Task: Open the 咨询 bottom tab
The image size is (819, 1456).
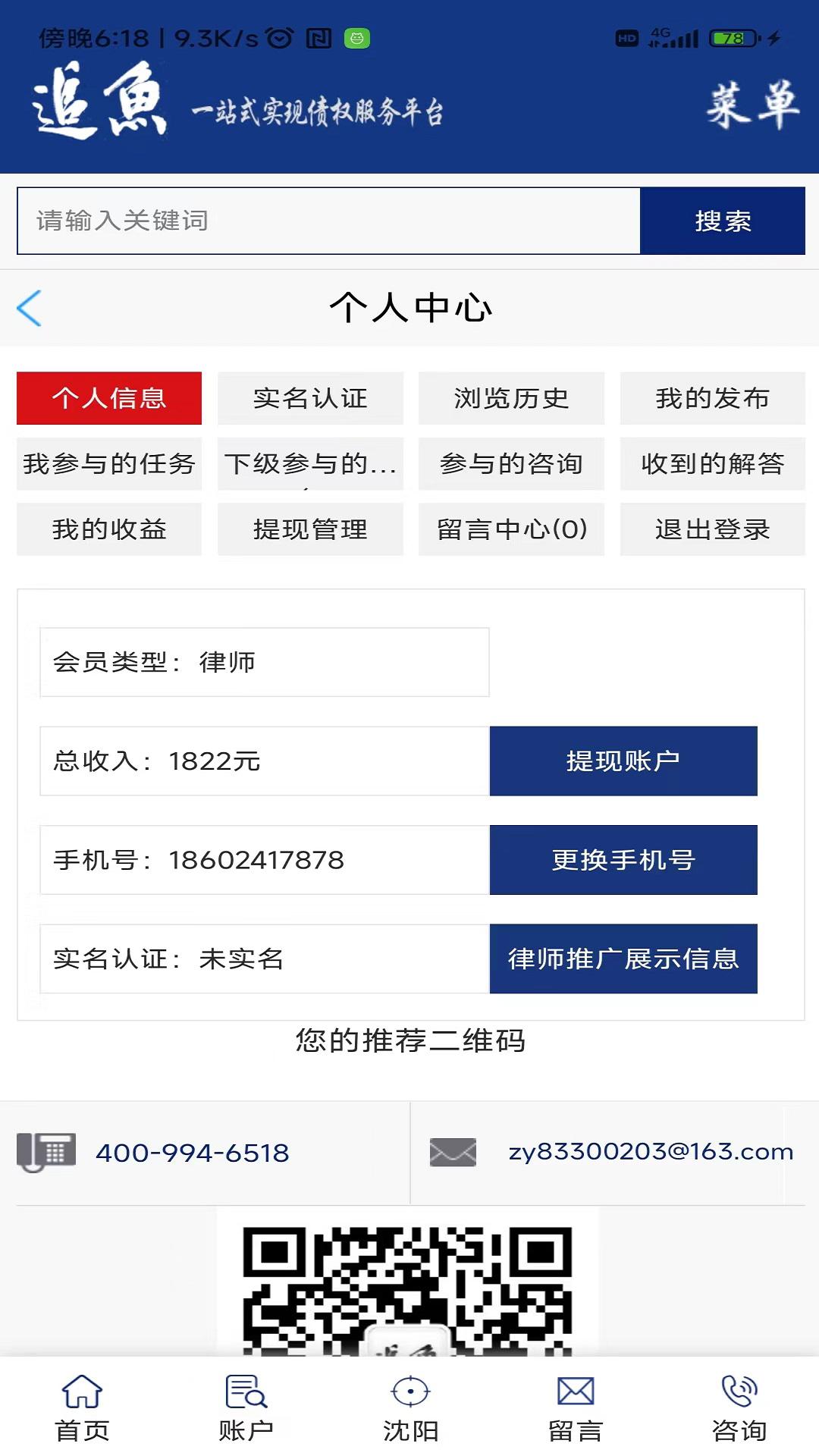Action: (739, 1408)
